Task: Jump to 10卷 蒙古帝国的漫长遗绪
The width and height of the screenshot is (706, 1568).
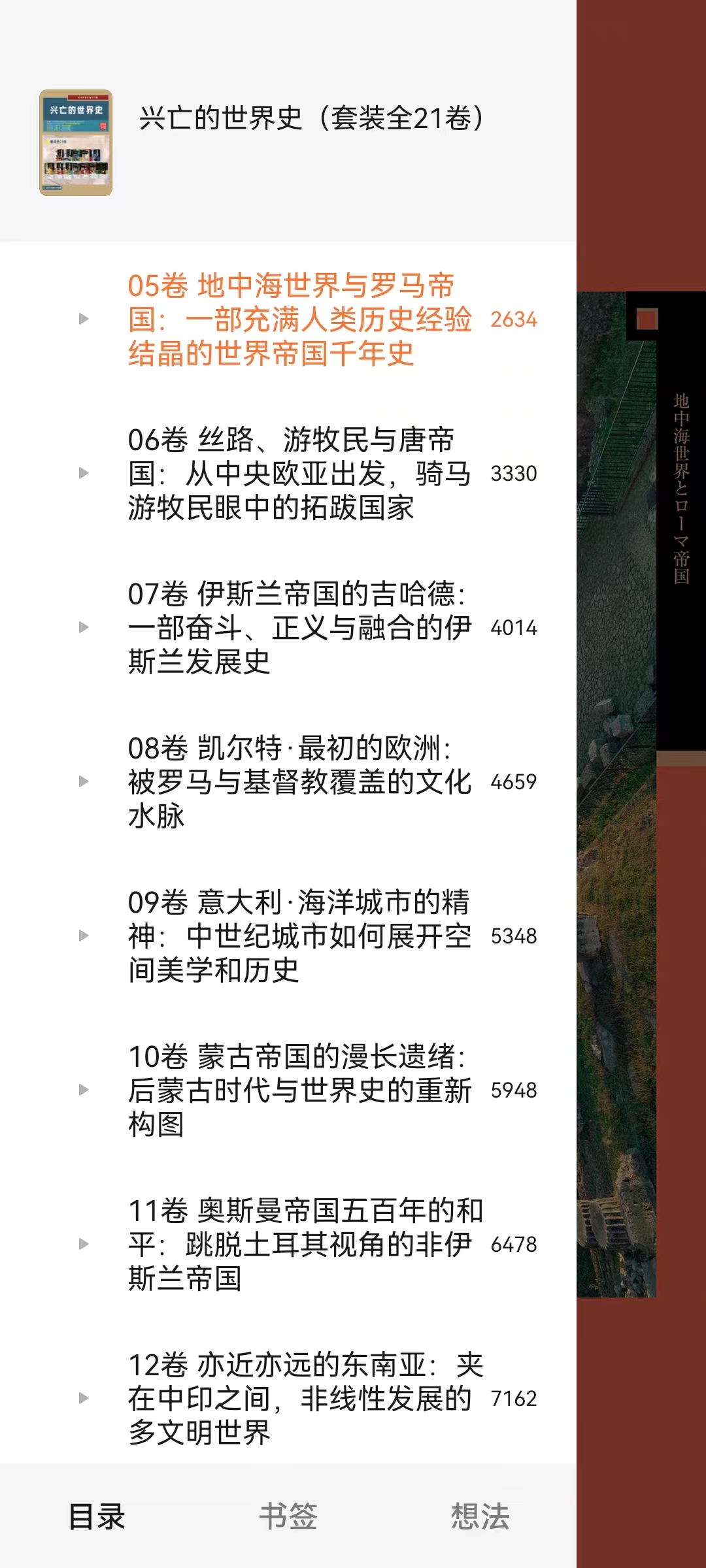Action: [299, 1090]
